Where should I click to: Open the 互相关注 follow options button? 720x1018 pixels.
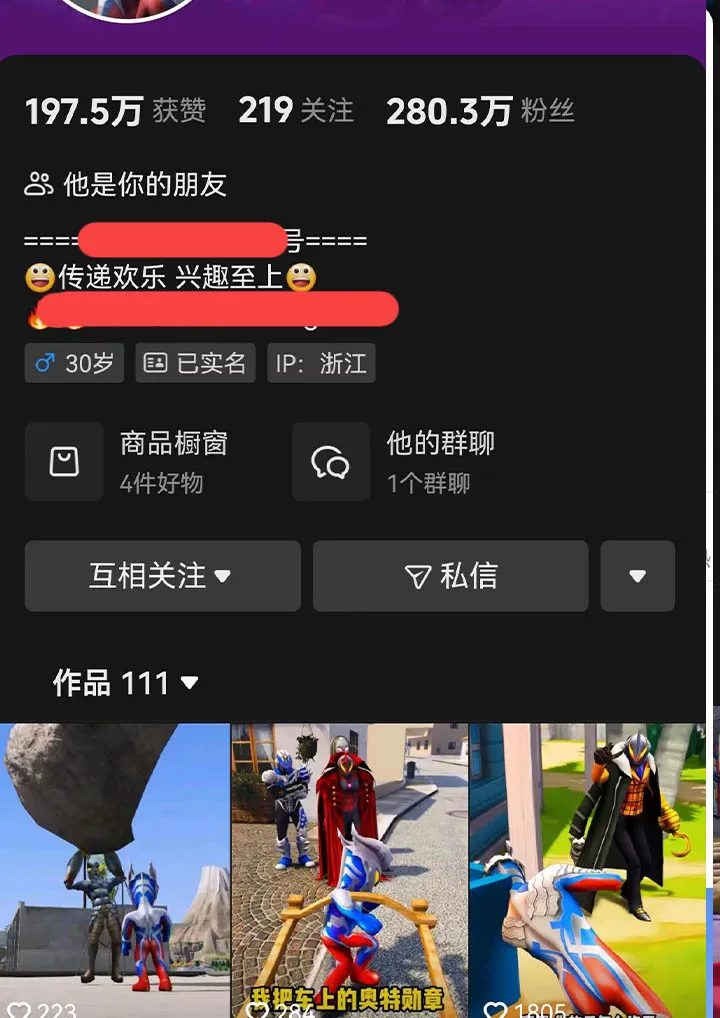coord(162,576)
